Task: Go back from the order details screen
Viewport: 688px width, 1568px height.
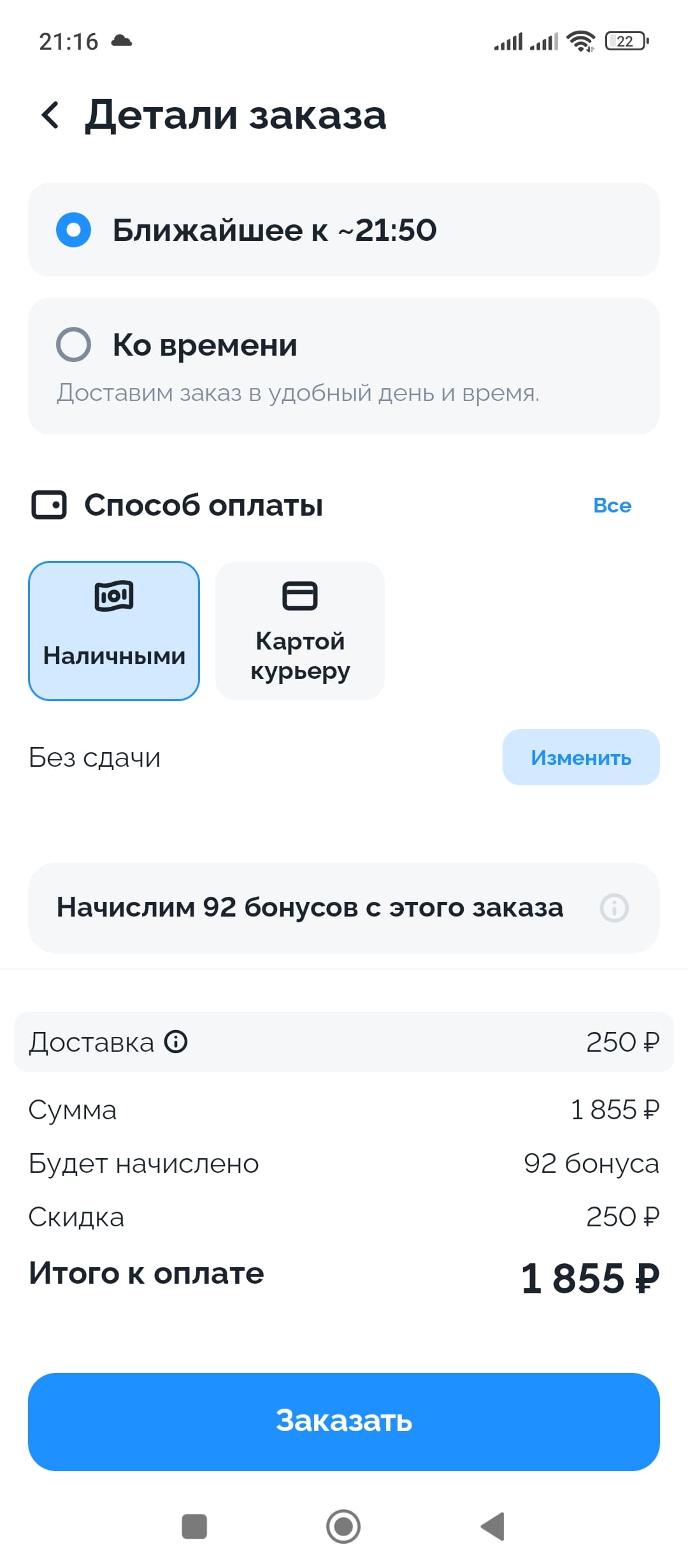Action: click(x=51, y=115)
